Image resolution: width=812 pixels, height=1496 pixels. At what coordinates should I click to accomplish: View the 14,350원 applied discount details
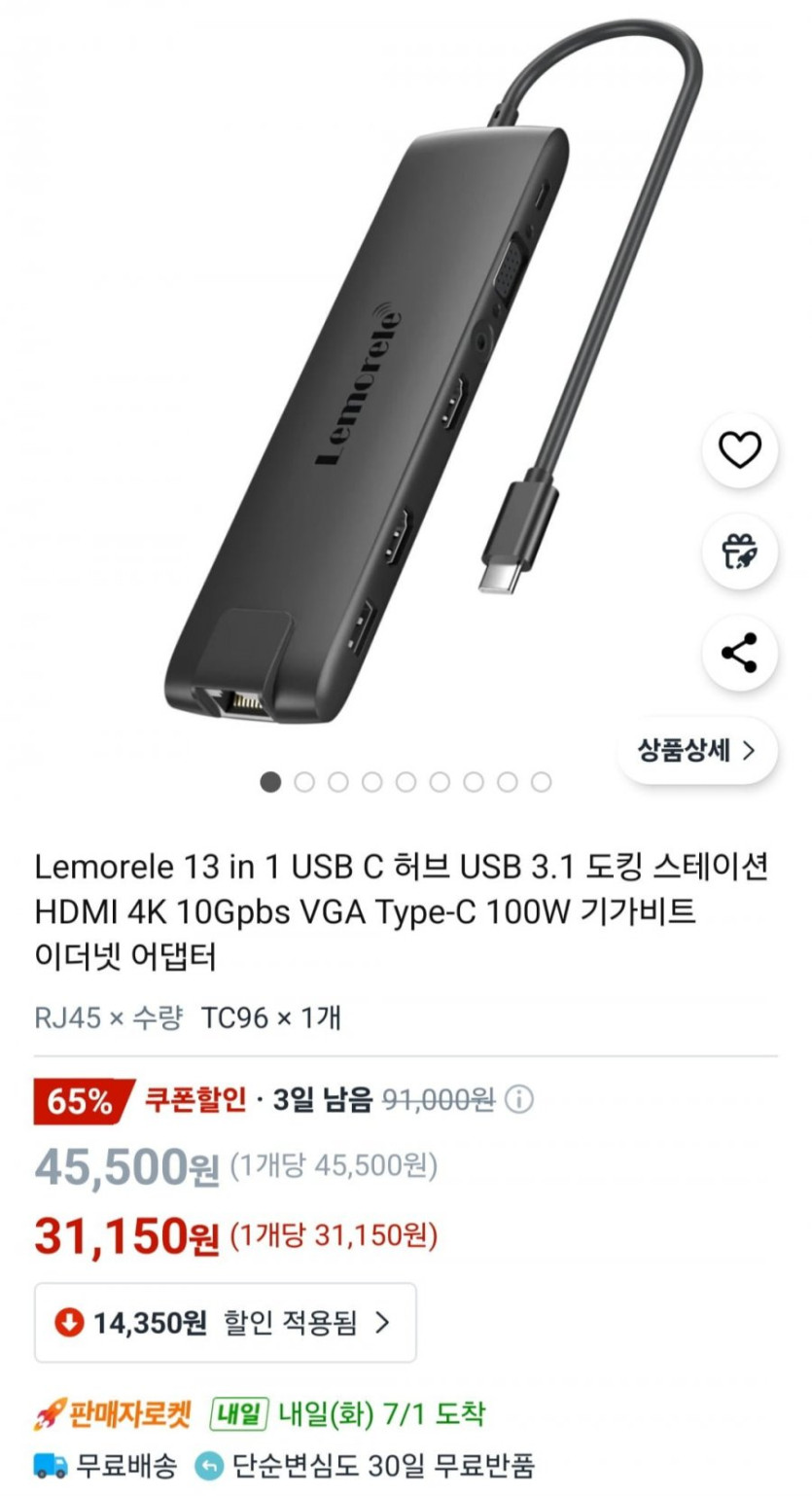(226, 1323)
